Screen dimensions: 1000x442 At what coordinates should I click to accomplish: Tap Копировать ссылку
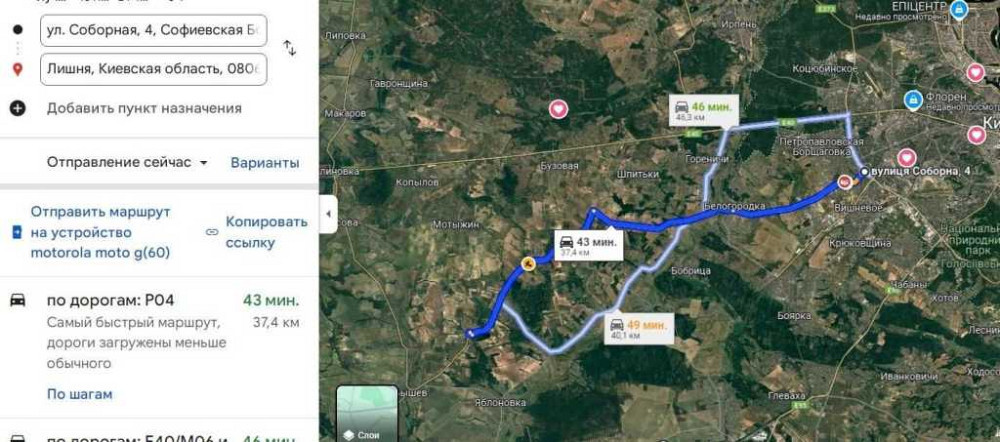[x=265, y=232]
